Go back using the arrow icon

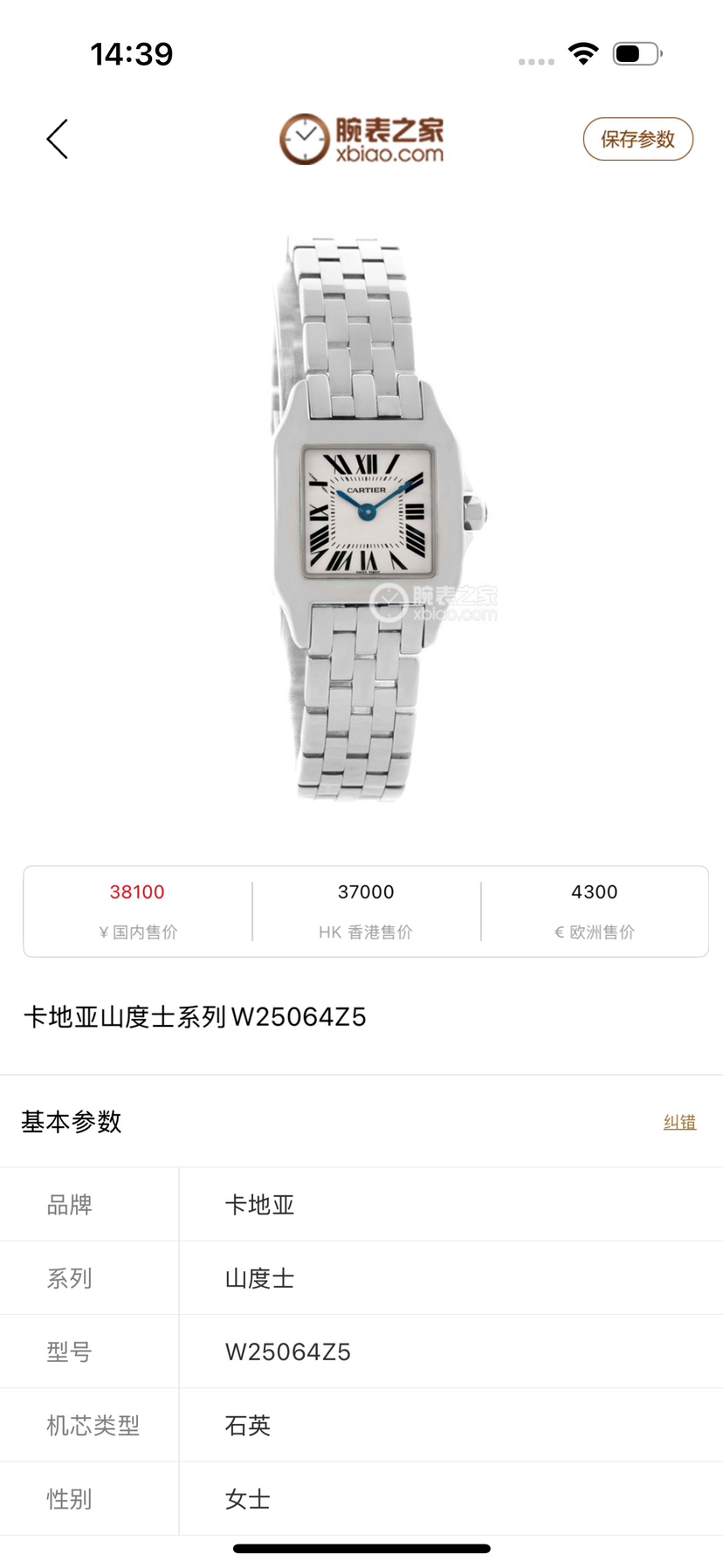coord(58,140)
